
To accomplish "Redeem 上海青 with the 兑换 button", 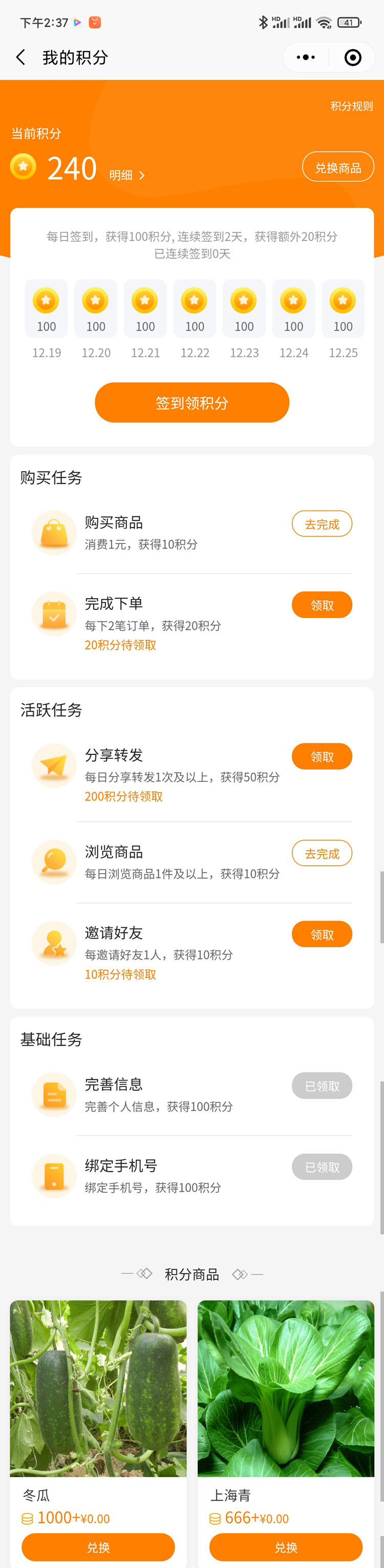I will click(x=285, y=1547).
